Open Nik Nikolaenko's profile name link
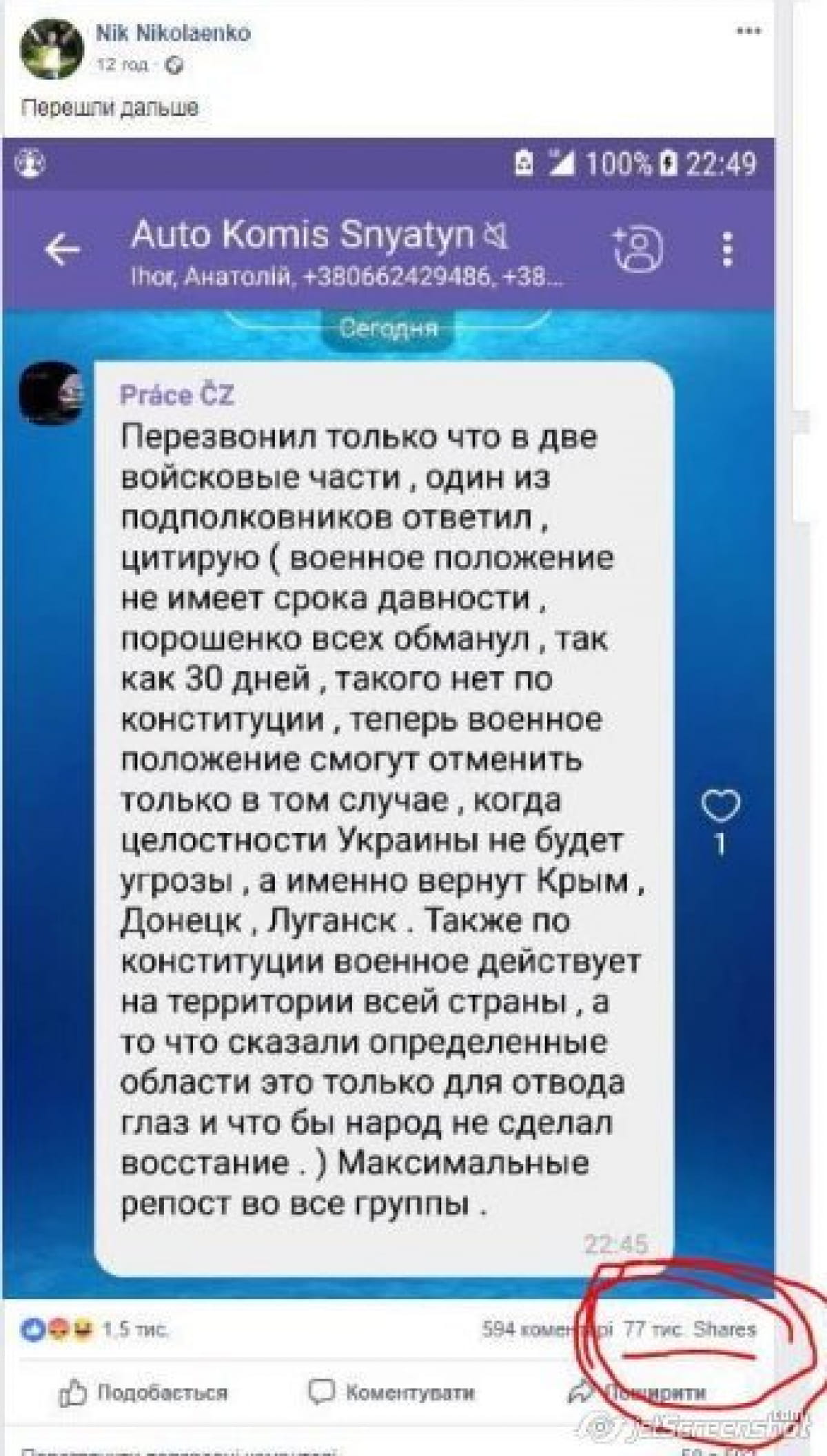The width and height of the screenshot is (827, 1456). point(173,33)
